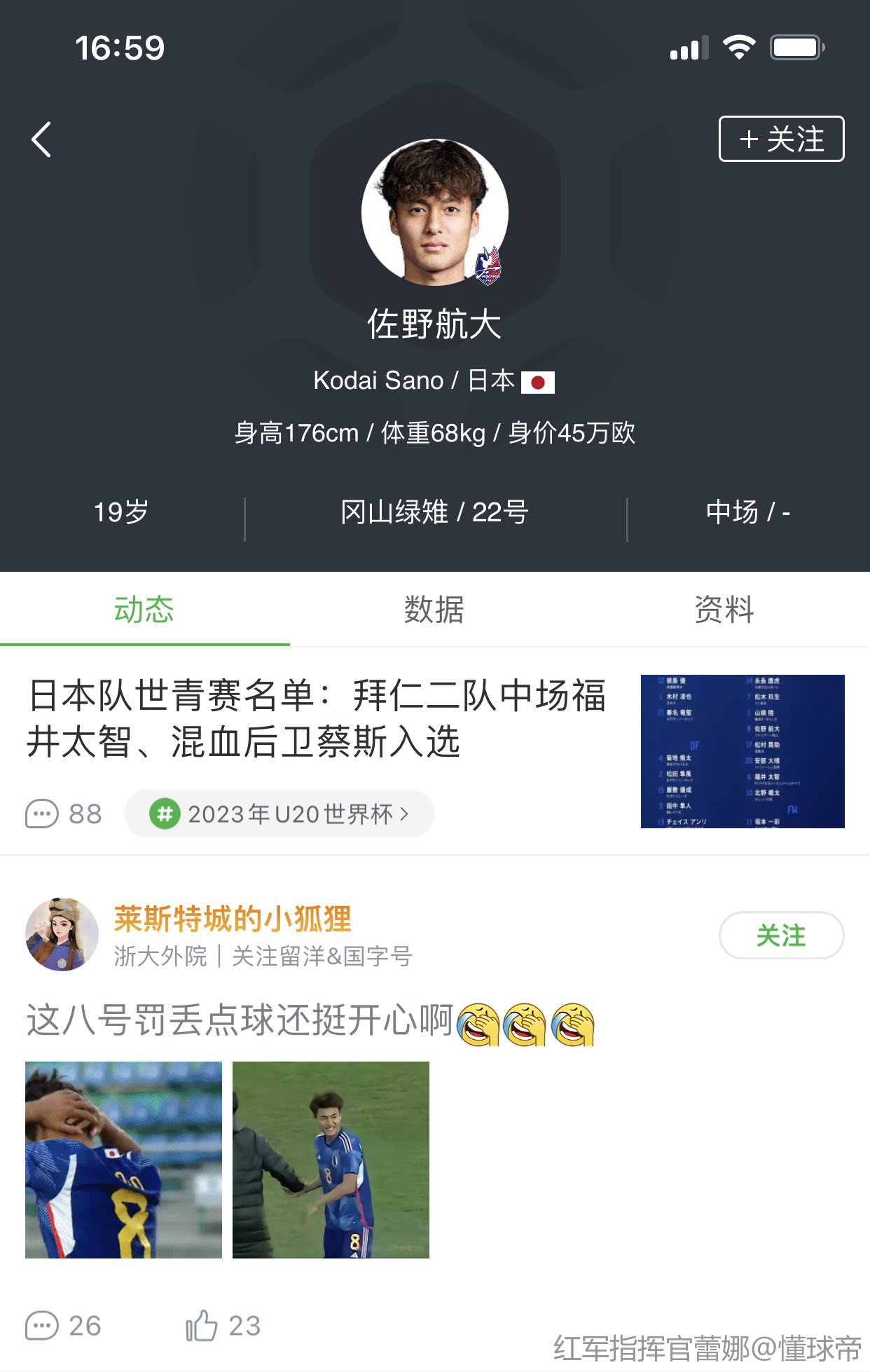Open the squad list article thumbnail

click(742, 751)
